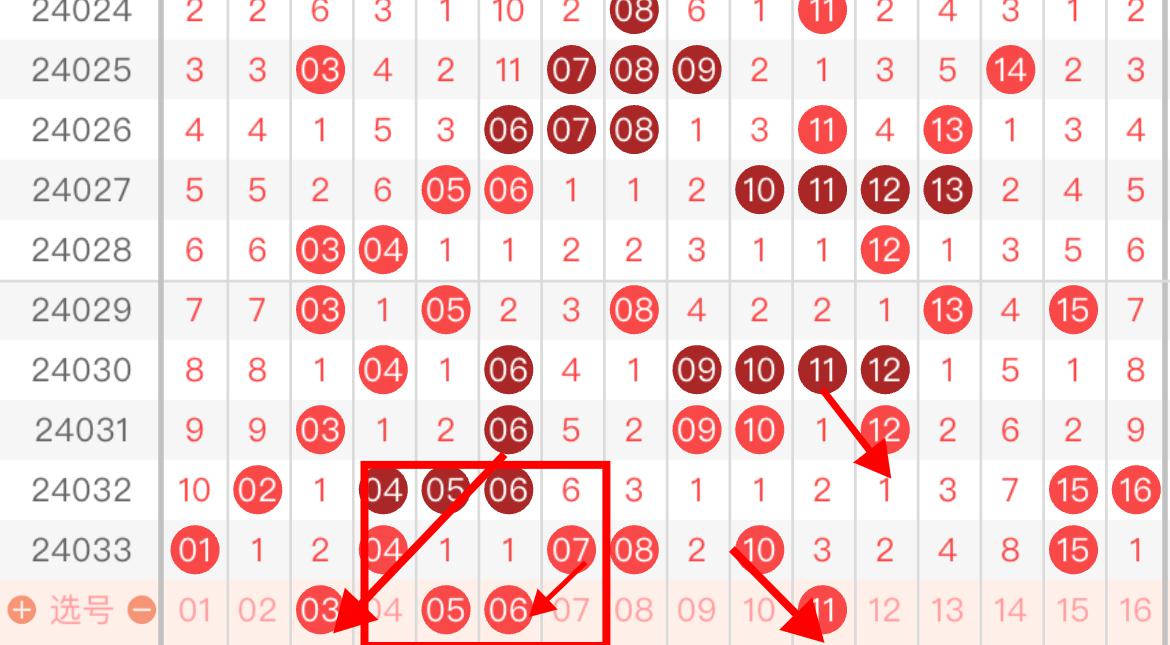Screen dimensions: 1170x645
Task: Choose number 08 in the 选号 row
Action: [x=633, y=610]
